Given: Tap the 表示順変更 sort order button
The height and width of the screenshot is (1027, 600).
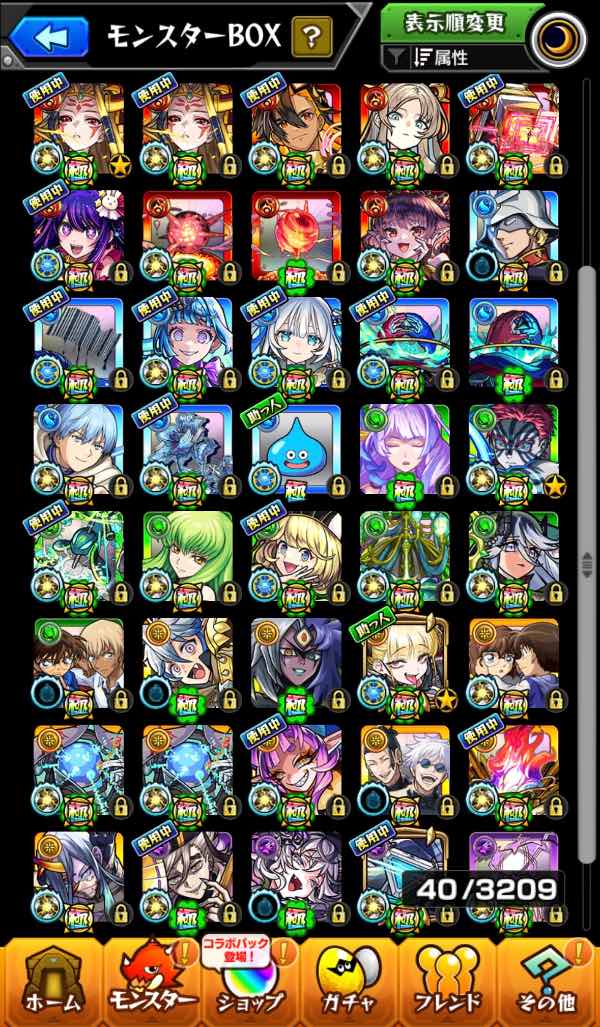Looking at the screenshot, I should (462, 23).
